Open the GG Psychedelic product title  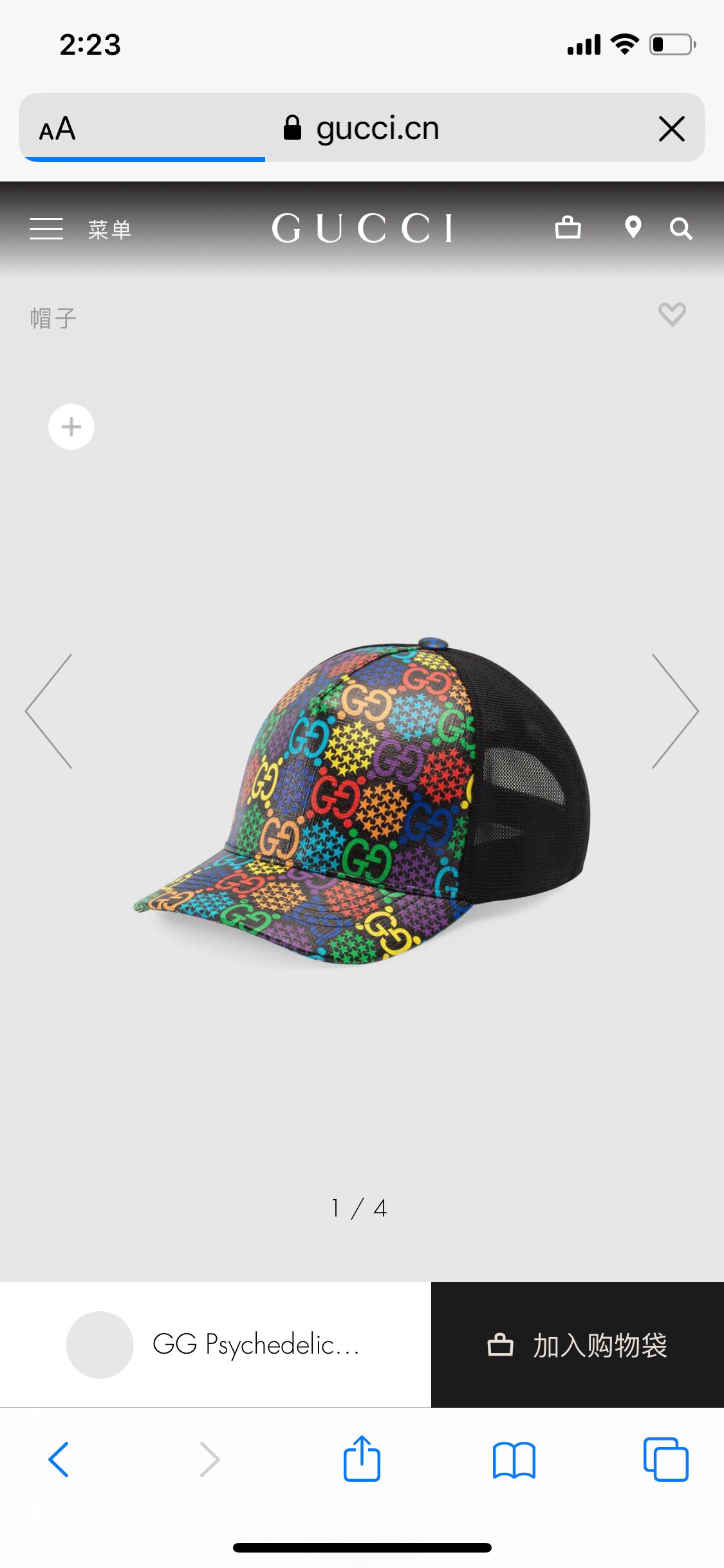coord(256,1345)
